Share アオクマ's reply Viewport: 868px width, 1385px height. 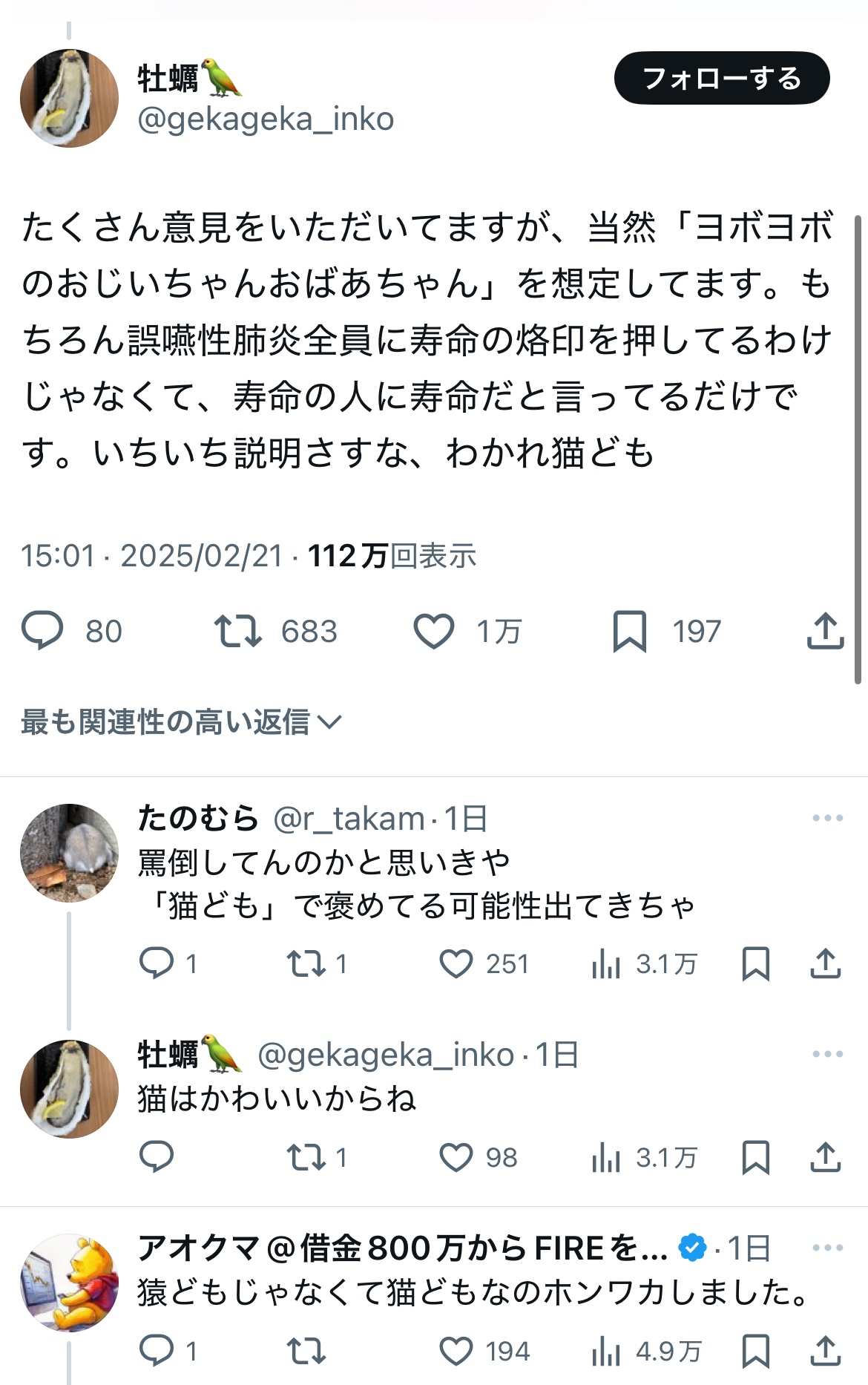[x=825, y=1352]
